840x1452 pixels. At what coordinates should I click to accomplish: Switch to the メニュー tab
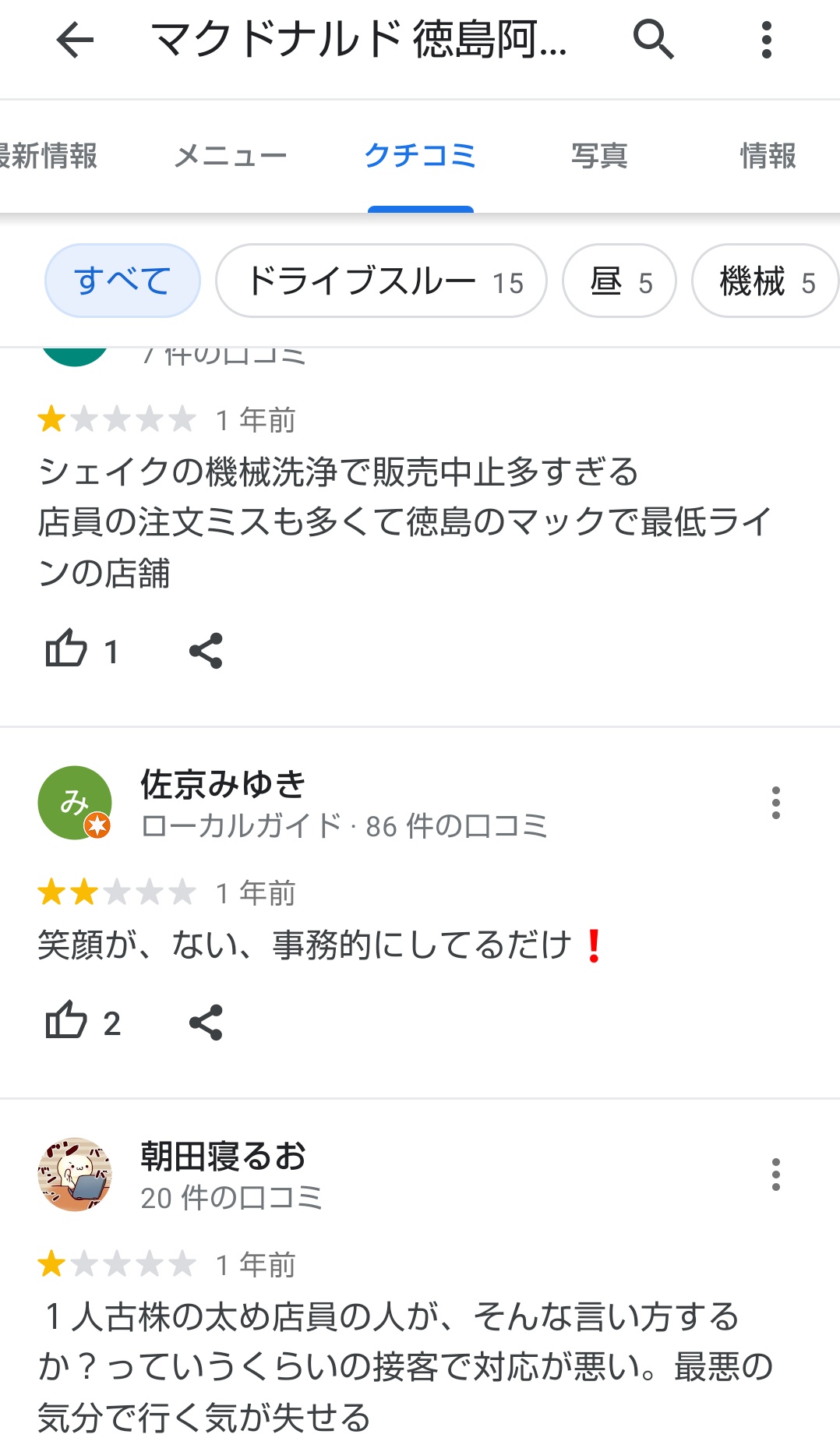click(x=231, y=156)
